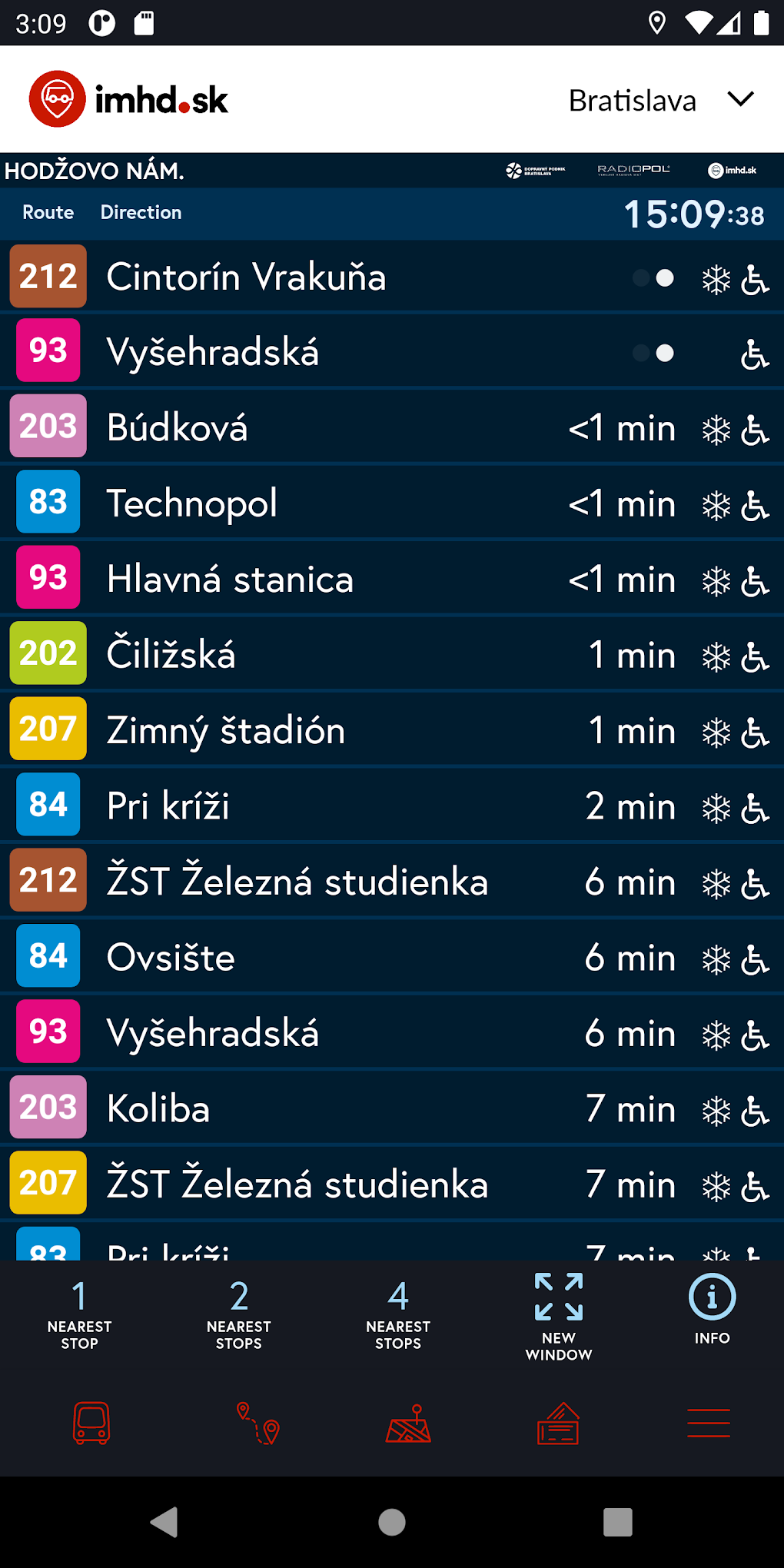Screen dimensions: 784x1568
Task: Switch to 4 Nearest Stops view
Action: point(397,1316)
